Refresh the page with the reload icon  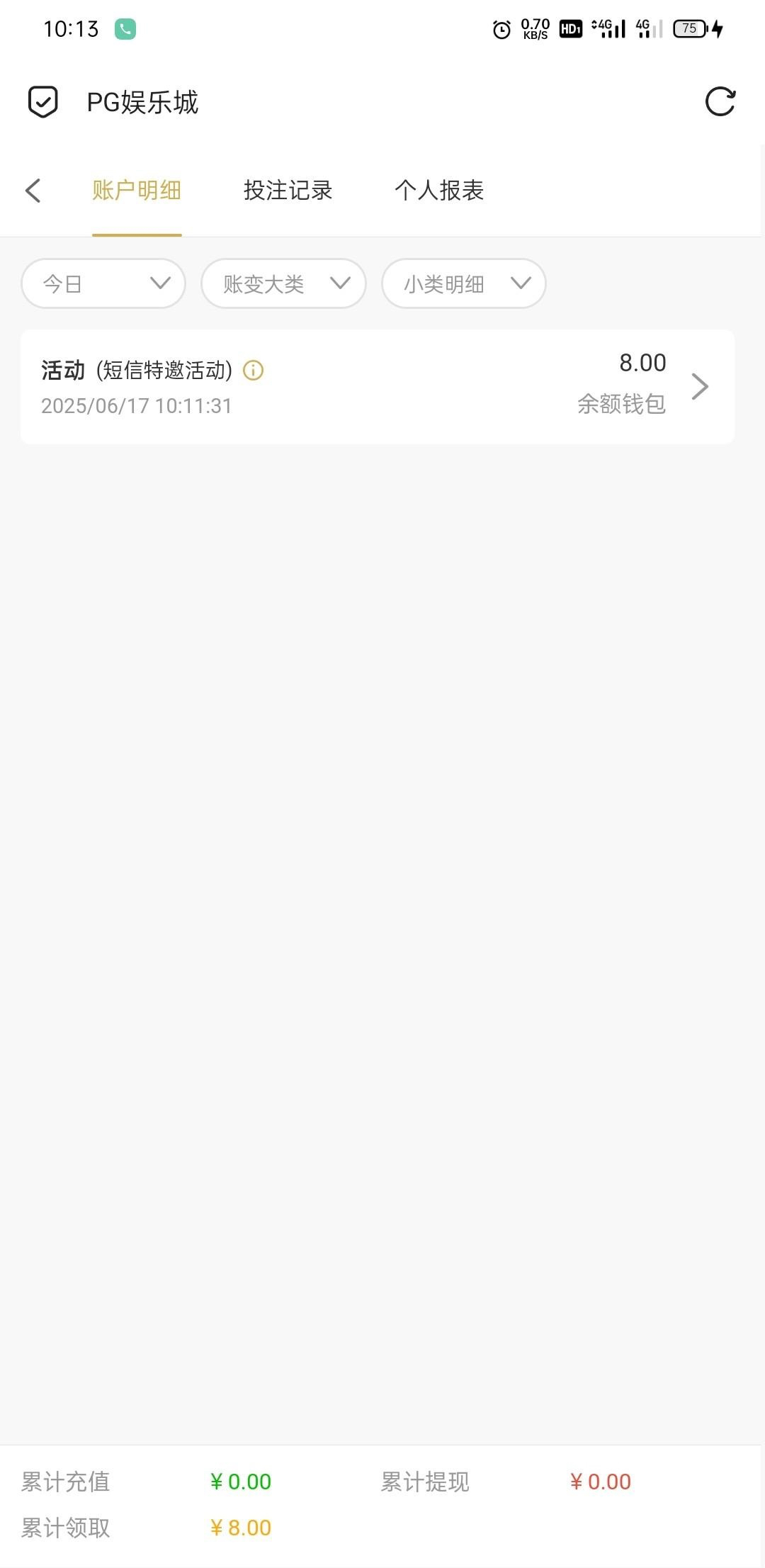coord(720,102)
